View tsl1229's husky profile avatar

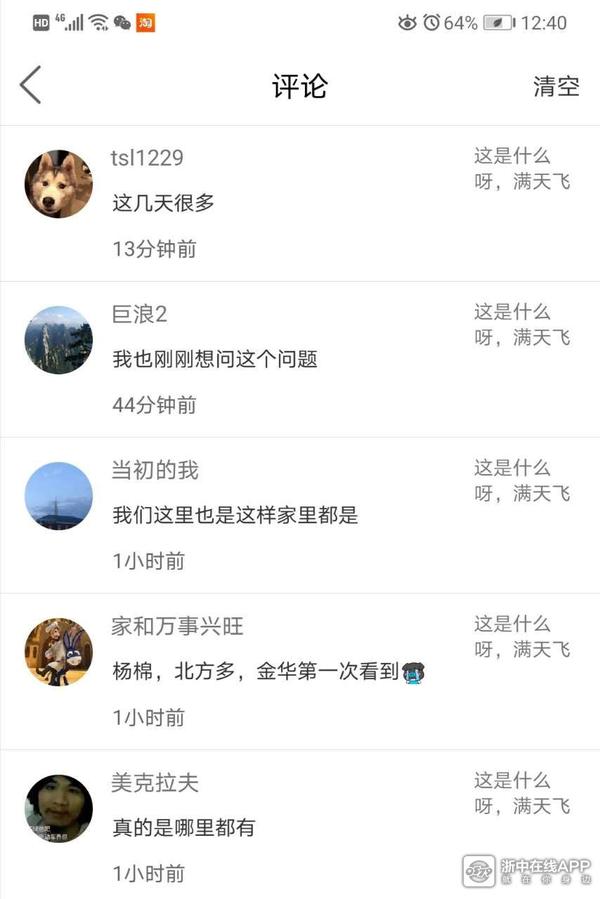[58, 184]
